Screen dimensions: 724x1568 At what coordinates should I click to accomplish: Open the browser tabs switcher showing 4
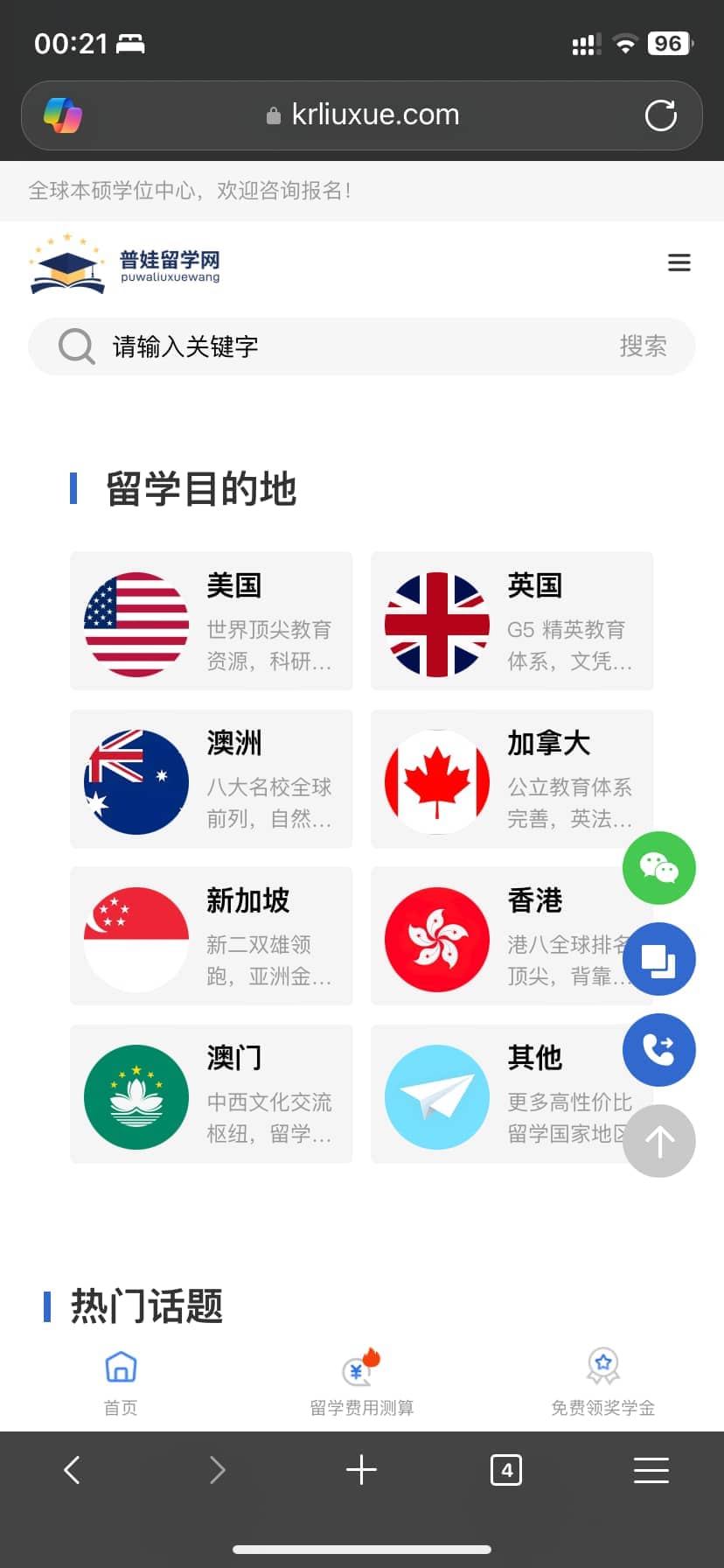pyautogui.click(x=506, y=1470)
